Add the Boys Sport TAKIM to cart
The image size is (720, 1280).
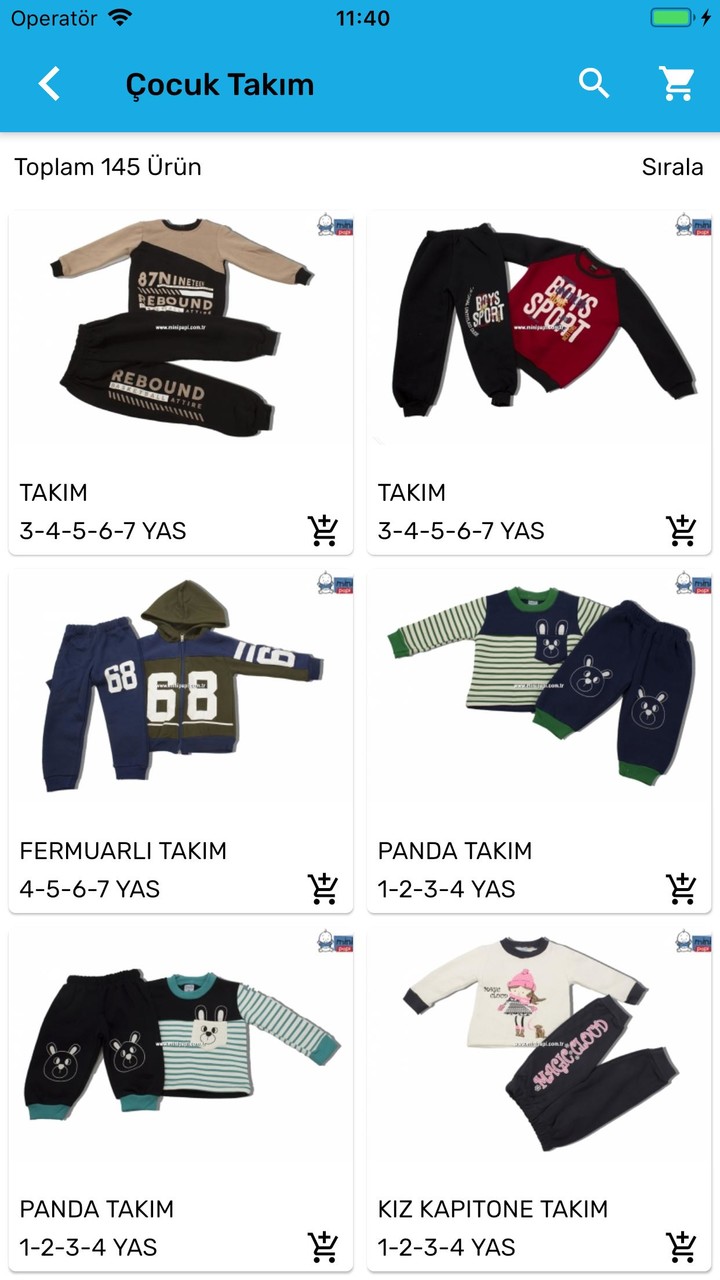click(681, 530)
